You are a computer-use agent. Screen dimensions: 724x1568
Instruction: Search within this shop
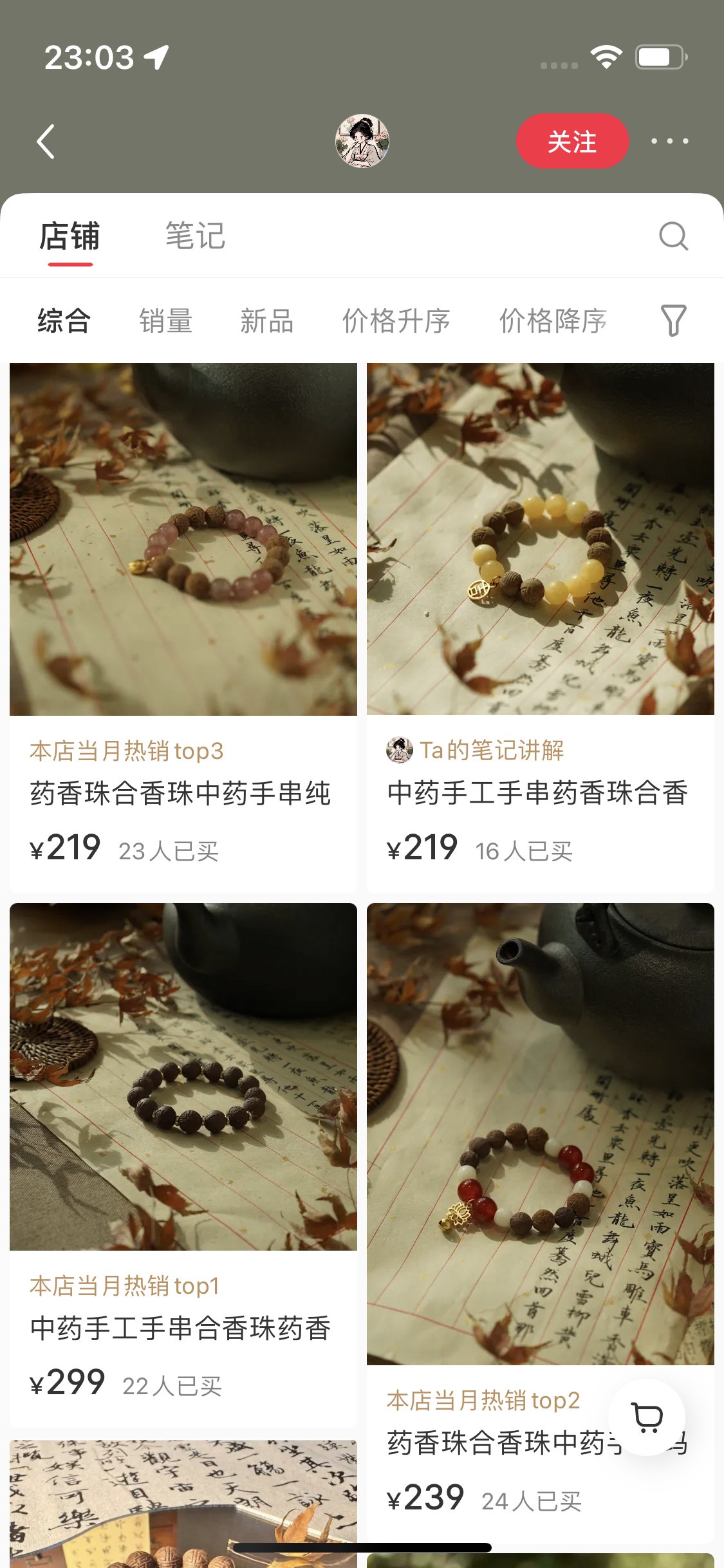click(x=673, y=236)
